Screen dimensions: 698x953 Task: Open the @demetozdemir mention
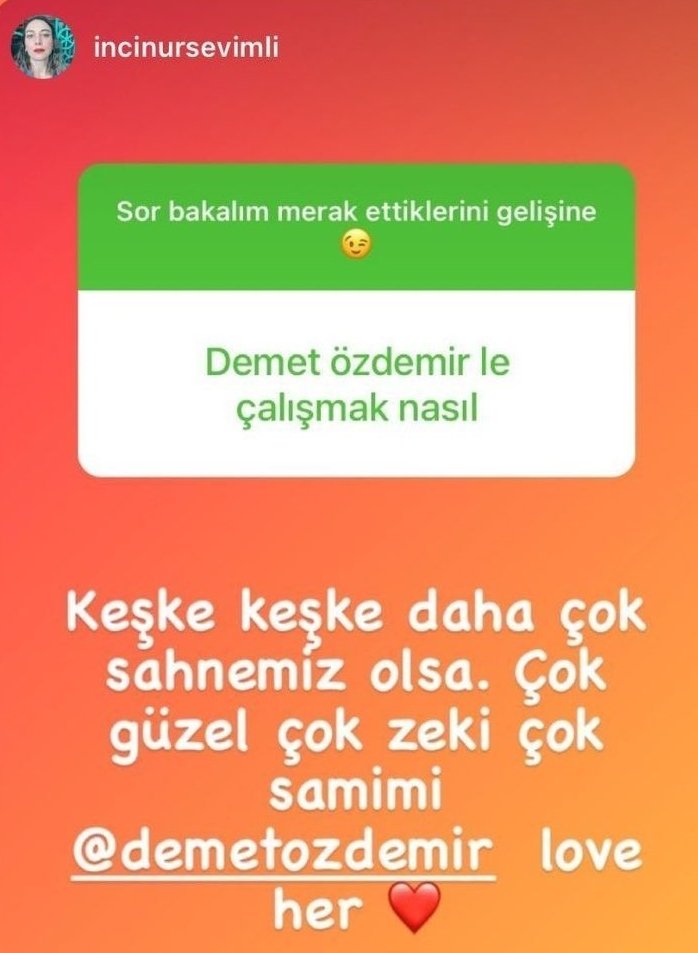tap(283, 852)
